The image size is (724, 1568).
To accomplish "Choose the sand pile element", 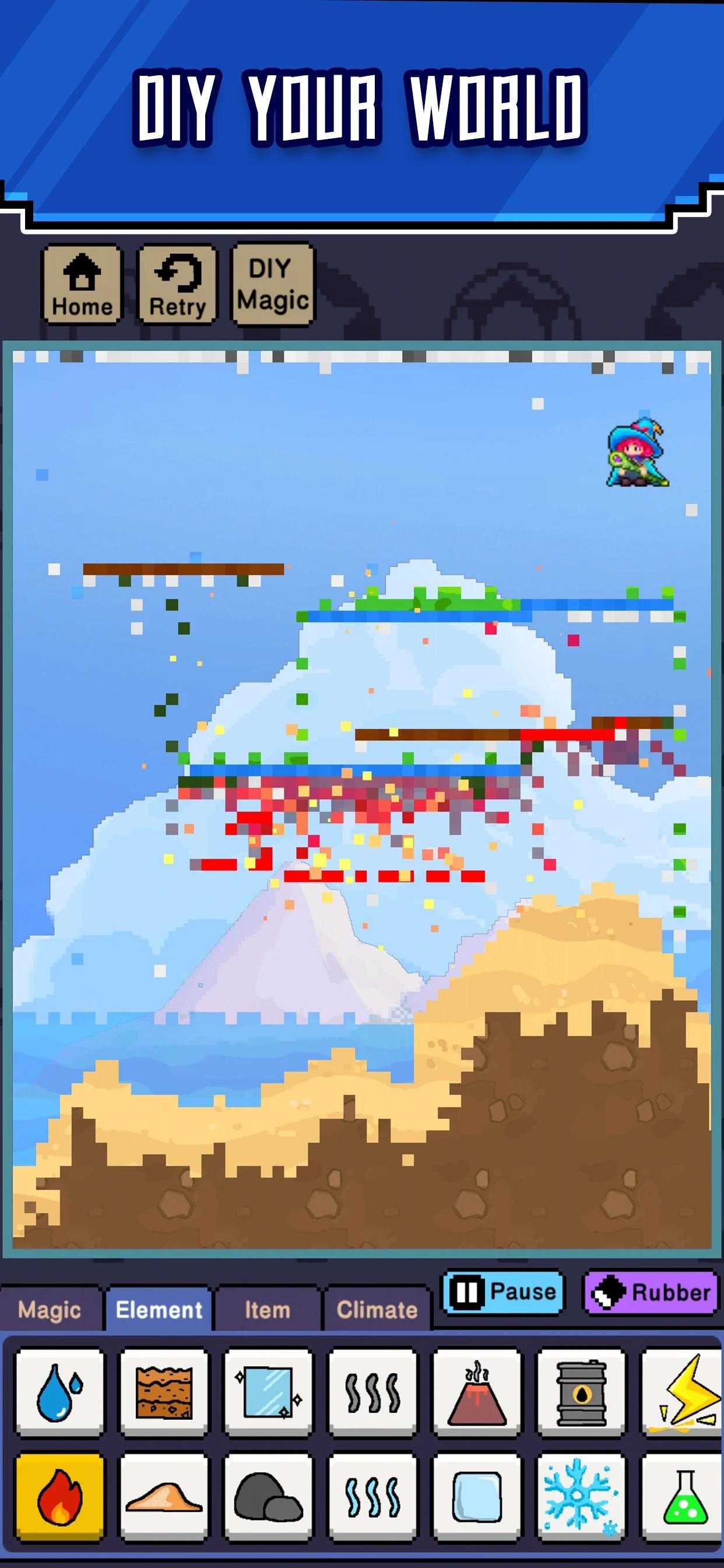I will (164, 1497).
